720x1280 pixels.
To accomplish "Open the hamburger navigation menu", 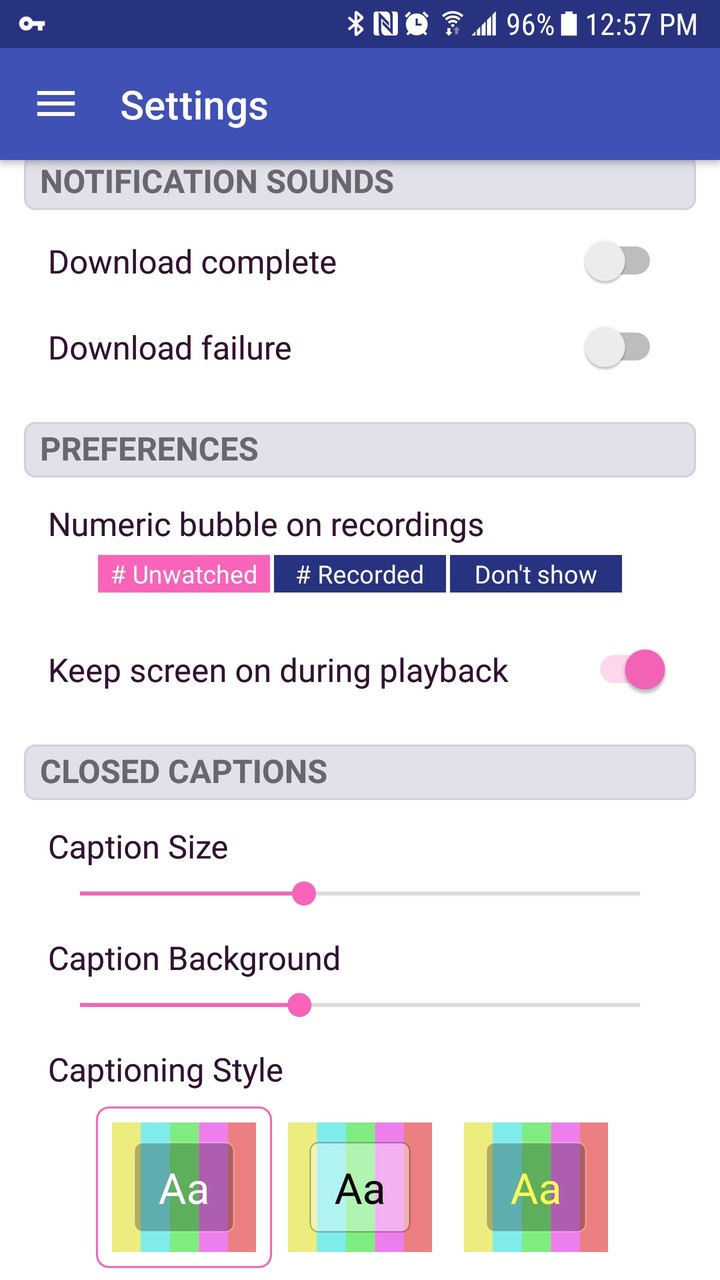I will 56,105.
